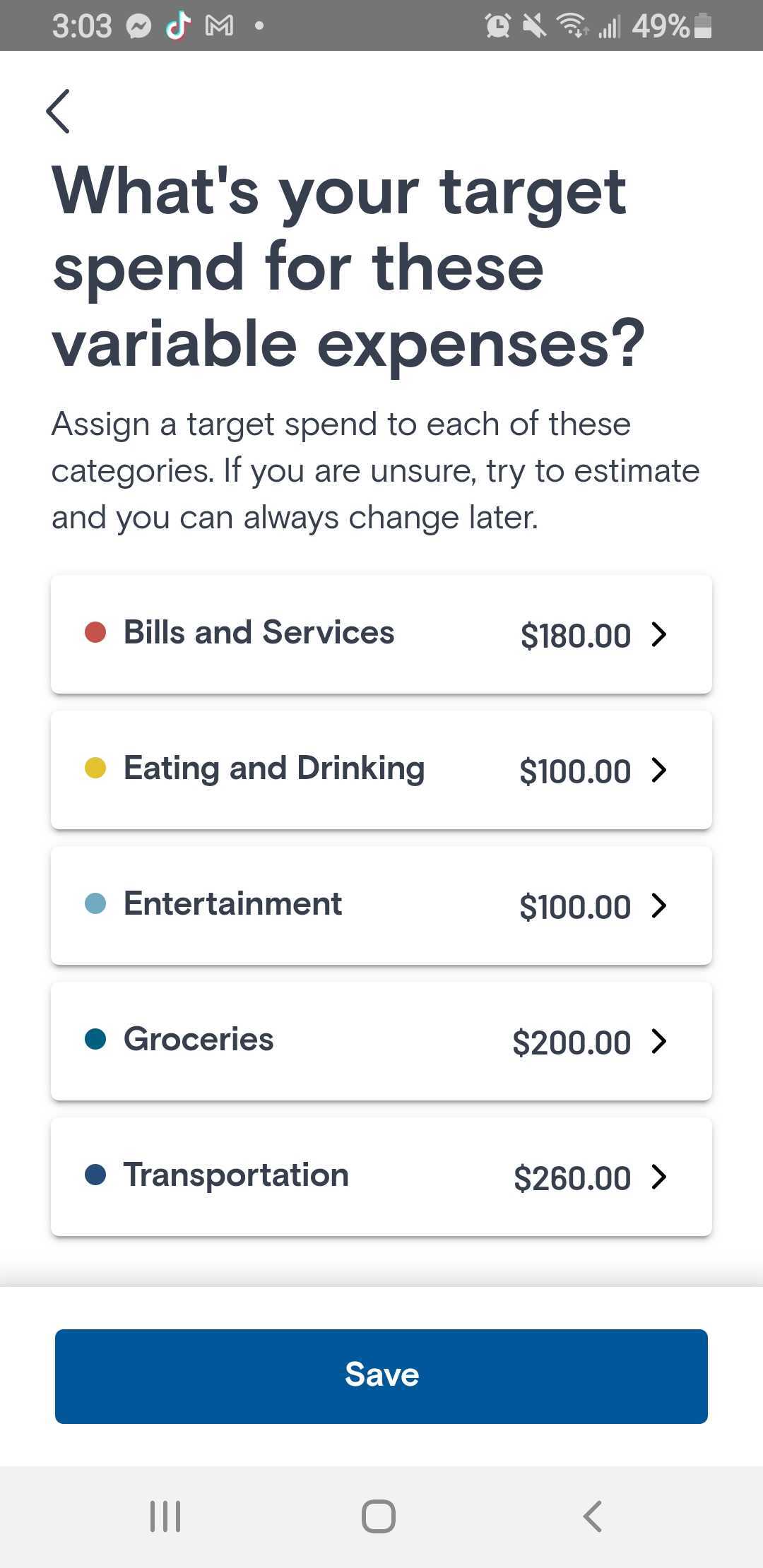This screenshot has height=1568, width=763.
Task: Change the Transportation target amount
Action: [381, 1176]
